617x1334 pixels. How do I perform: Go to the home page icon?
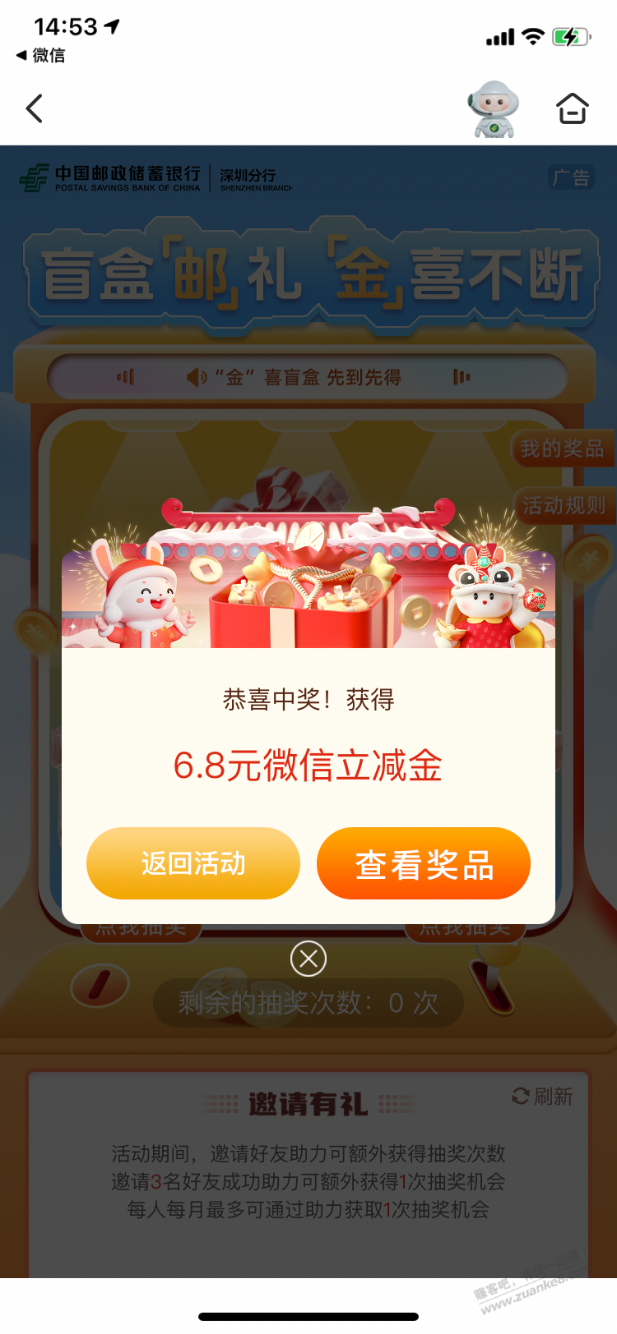point(572,108)
